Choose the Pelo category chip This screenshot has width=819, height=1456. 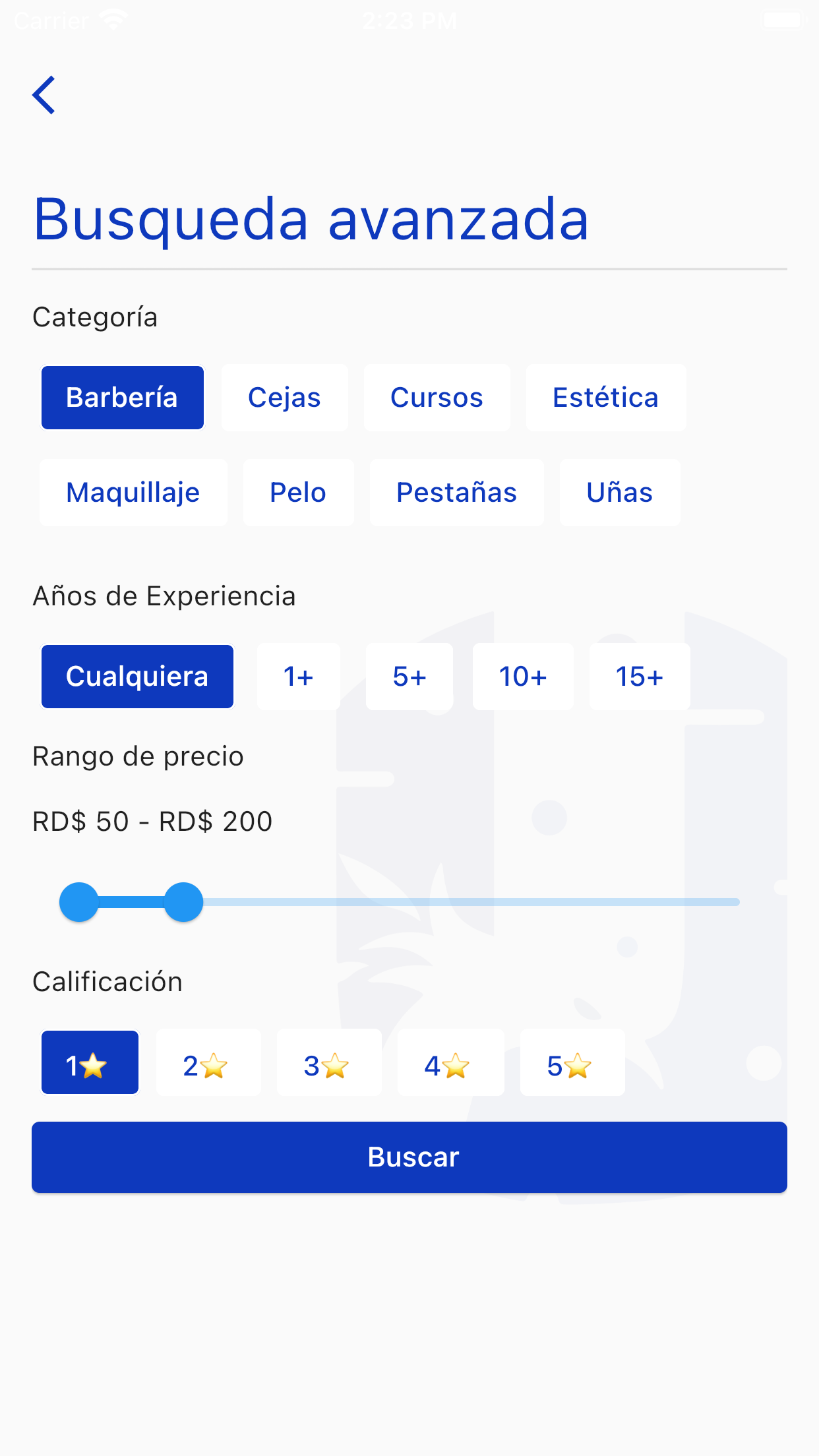click(298, 493)
